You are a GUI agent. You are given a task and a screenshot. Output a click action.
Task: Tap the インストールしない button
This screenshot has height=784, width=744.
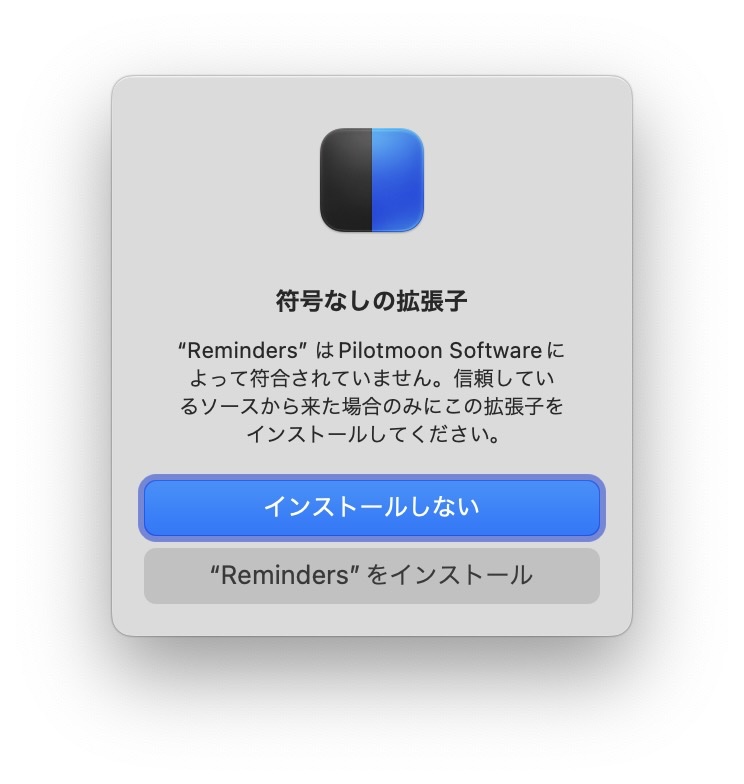coord(372,508)
